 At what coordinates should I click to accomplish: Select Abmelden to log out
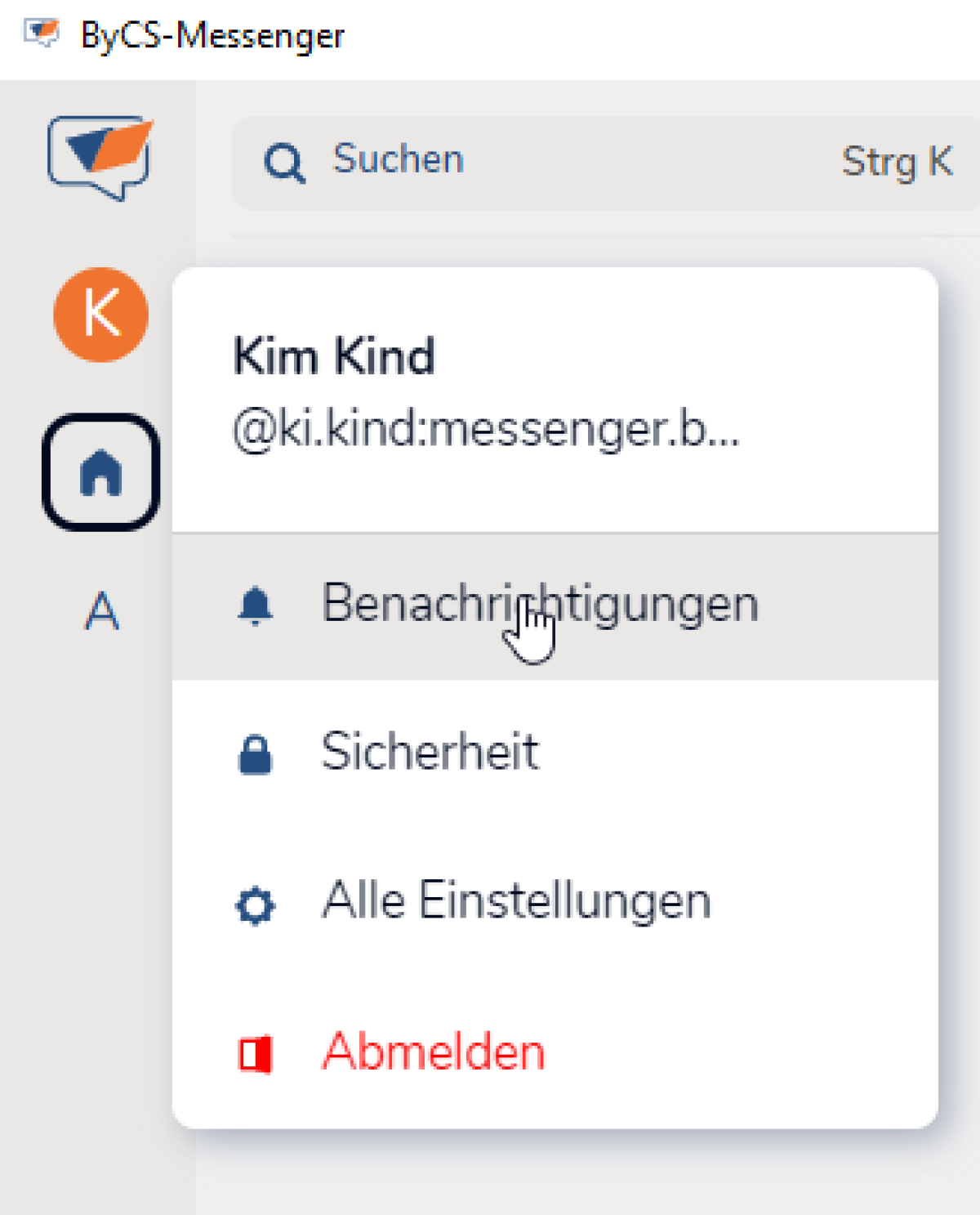coord(433,1052)
